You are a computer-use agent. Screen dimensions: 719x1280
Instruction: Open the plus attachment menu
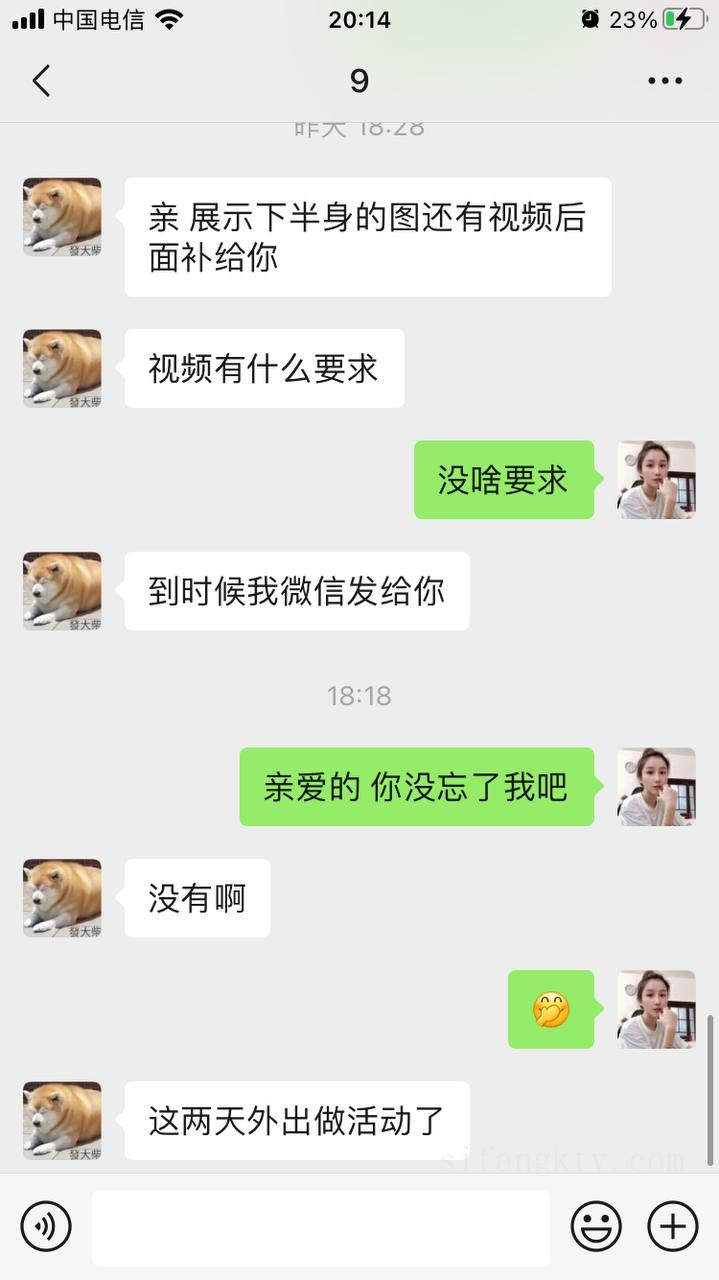point(673,1226)
